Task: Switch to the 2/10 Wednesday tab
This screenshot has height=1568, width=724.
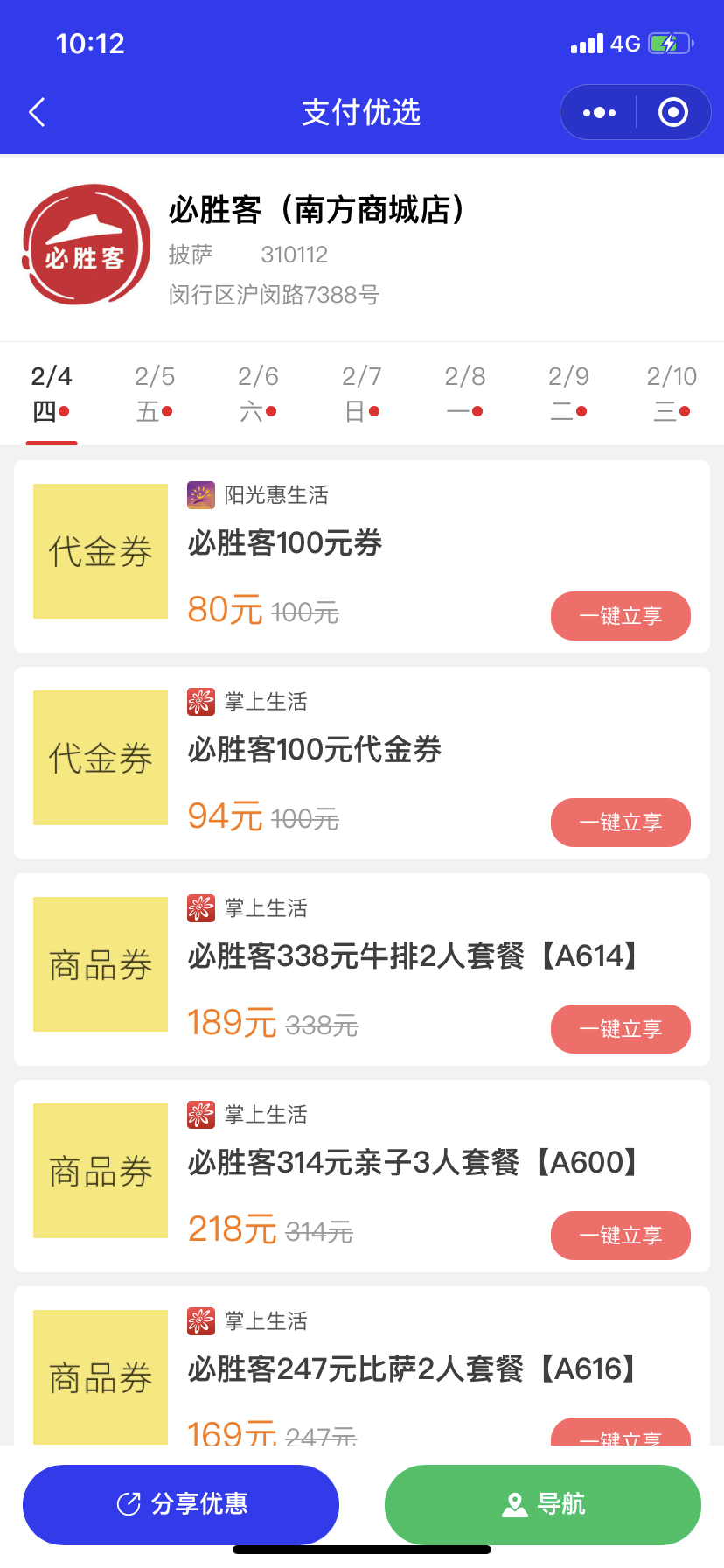Action: 672,394
